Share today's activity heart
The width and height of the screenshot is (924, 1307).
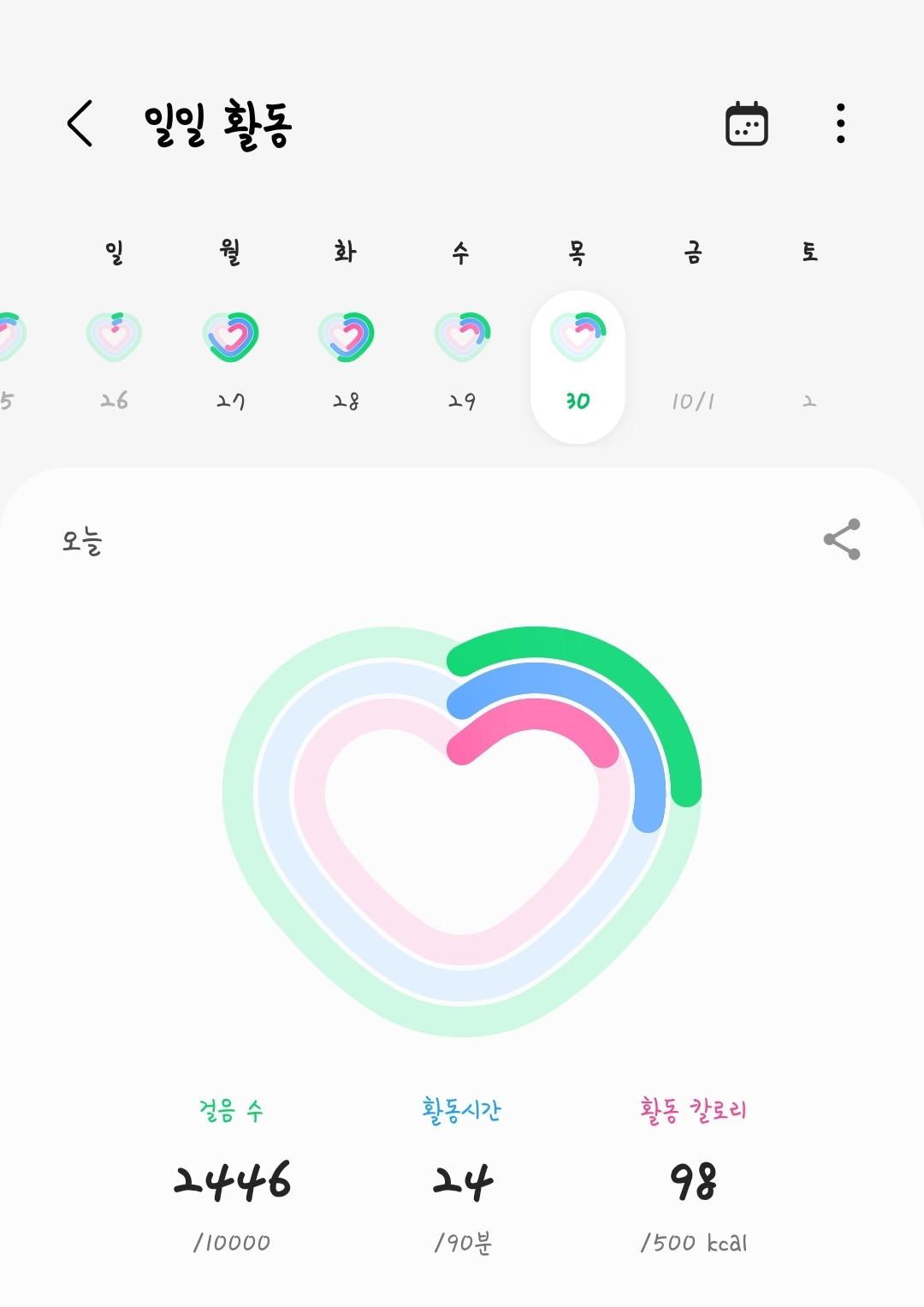click(841, 539)
